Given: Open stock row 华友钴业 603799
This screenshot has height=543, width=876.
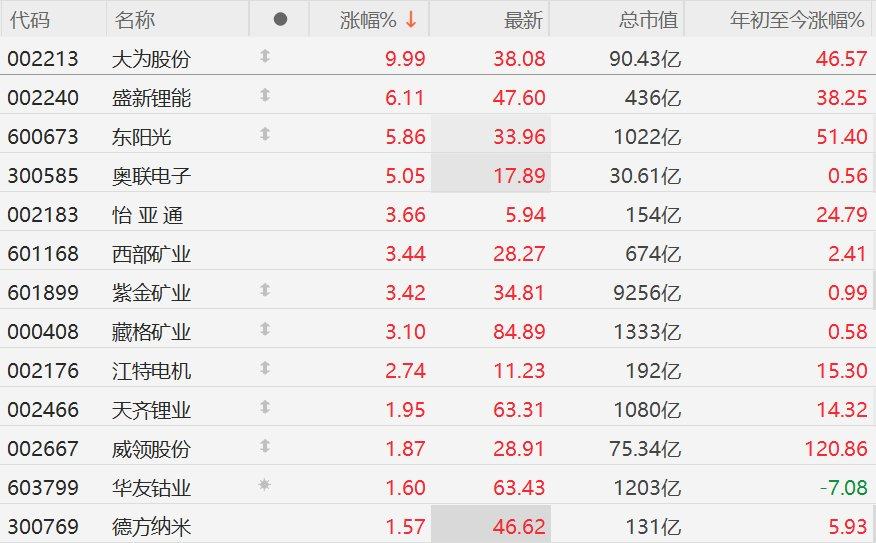Looking at the screenshot, I should coord(151,488).
